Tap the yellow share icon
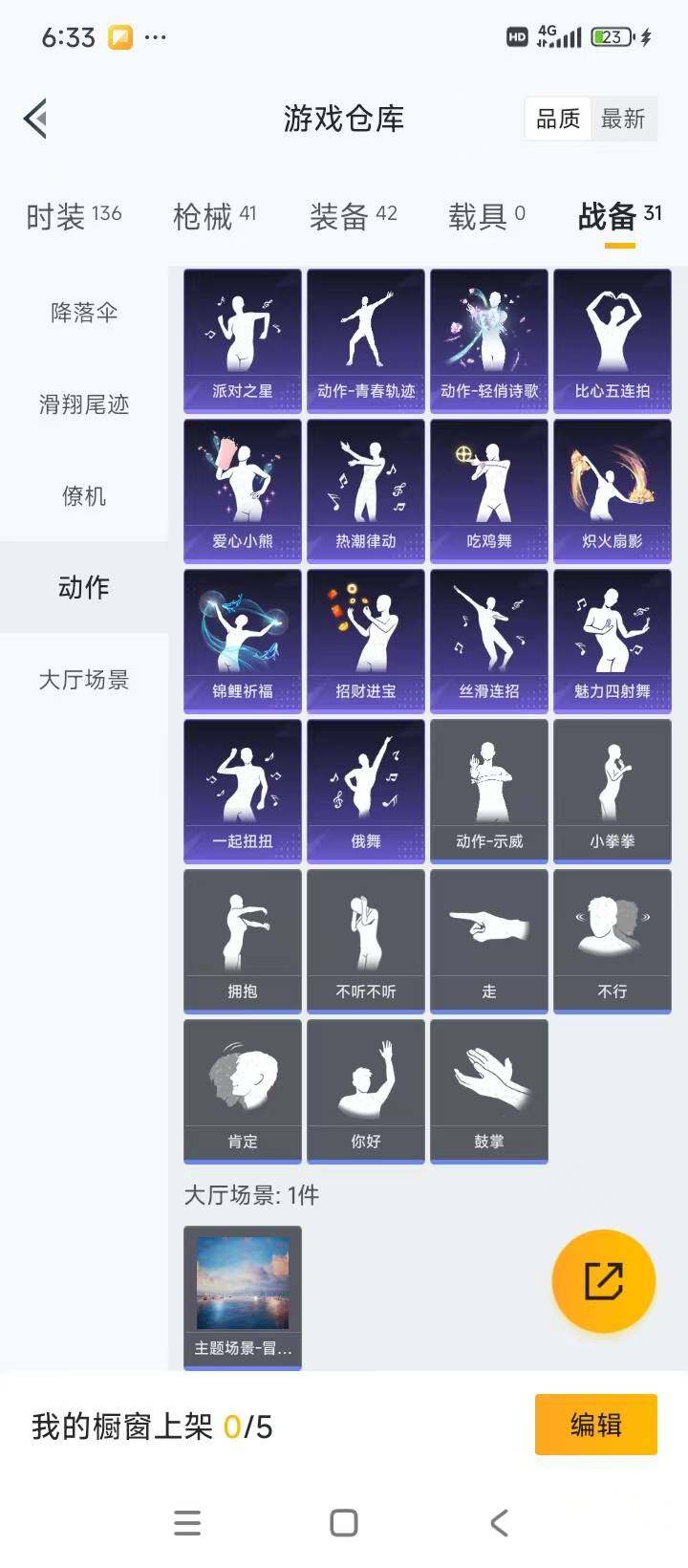Screen dimensions: 688x1568 (x=603, y=1280)
